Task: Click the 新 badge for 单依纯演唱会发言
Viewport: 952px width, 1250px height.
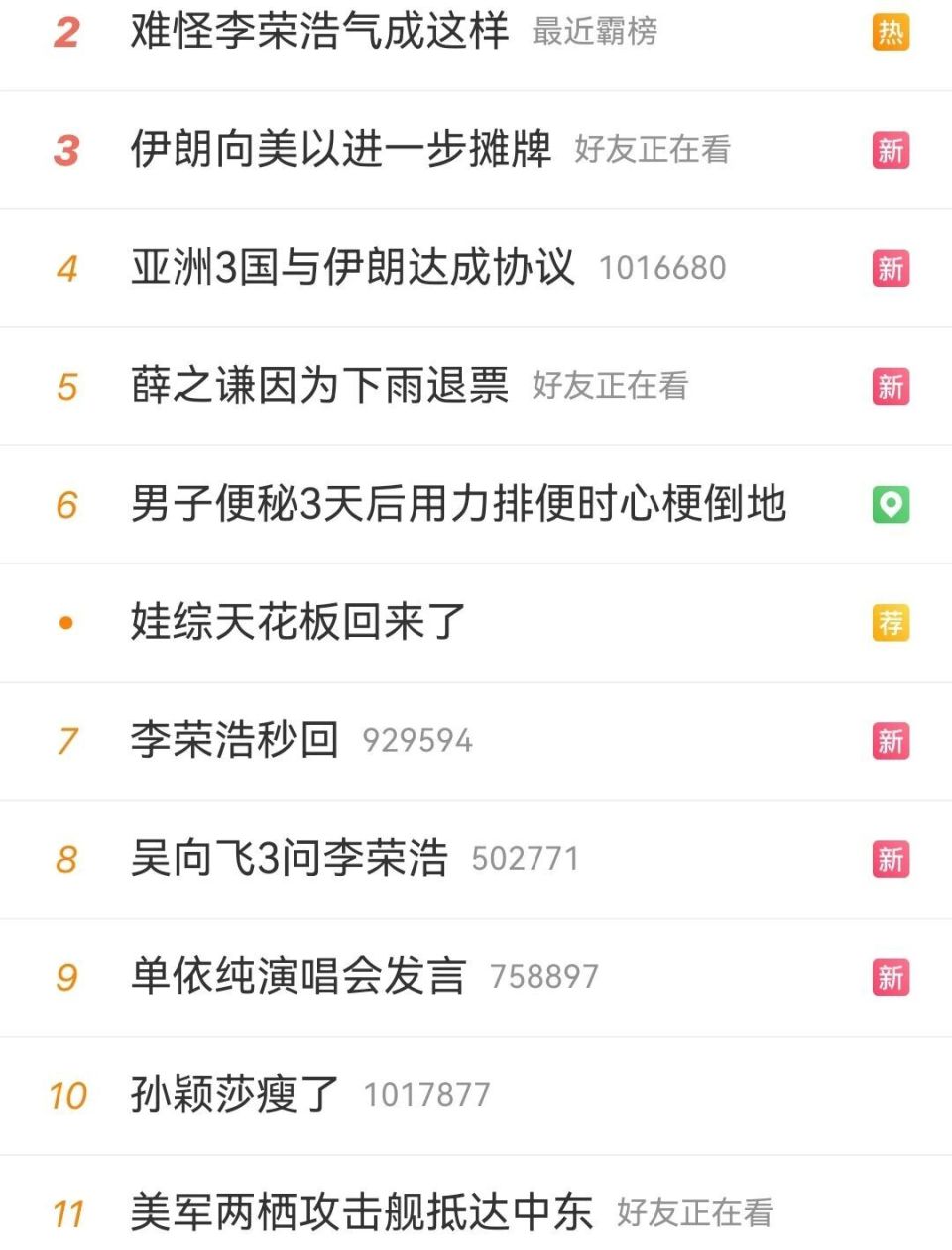Action: (892, 976)
